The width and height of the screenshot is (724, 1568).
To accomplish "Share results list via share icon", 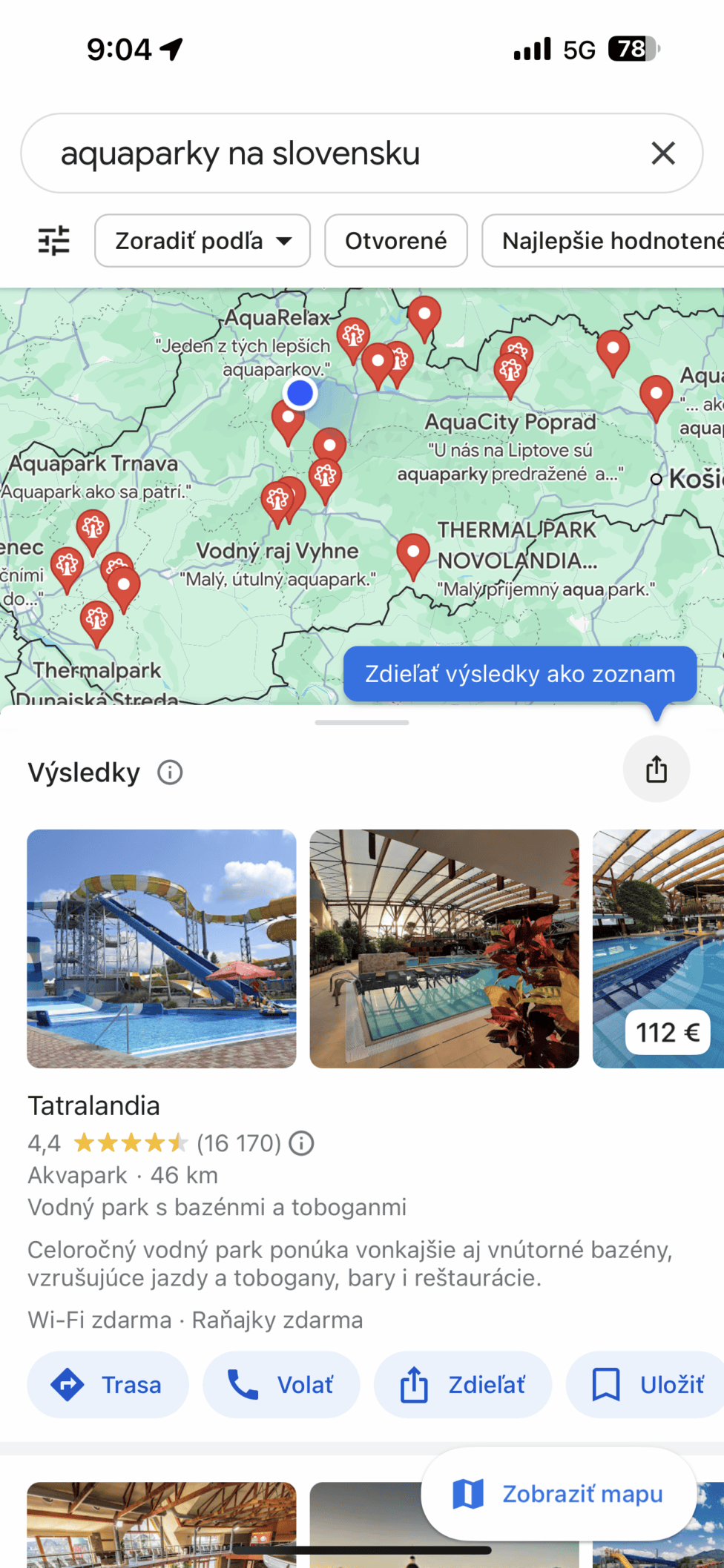I will [656, 769].
